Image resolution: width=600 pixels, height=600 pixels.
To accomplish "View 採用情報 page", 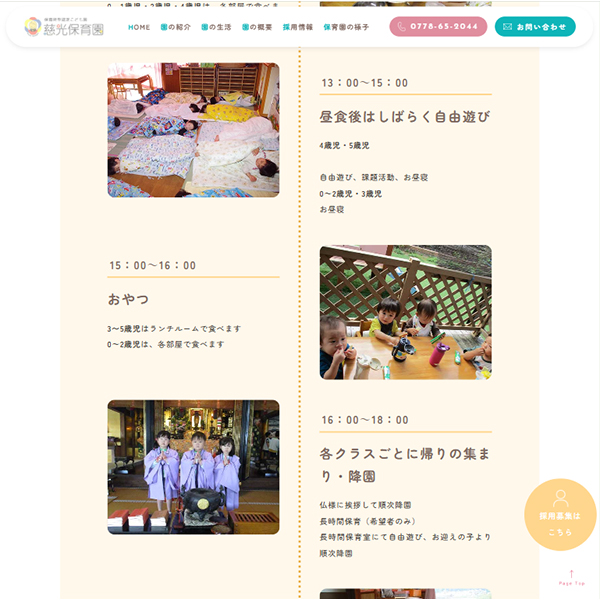I will 298,27.
